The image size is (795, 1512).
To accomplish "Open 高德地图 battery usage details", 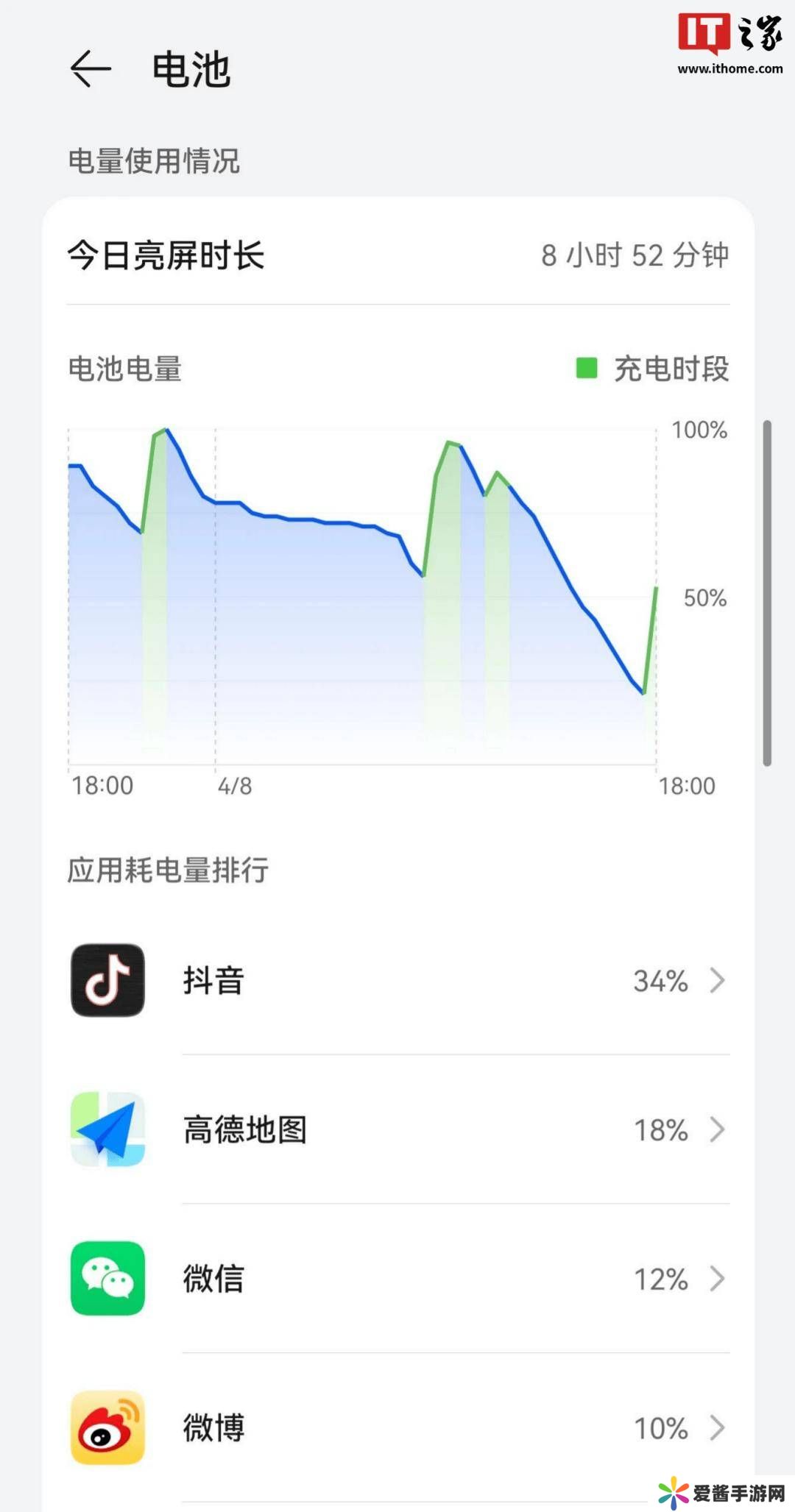I will tap(397, 1129).
